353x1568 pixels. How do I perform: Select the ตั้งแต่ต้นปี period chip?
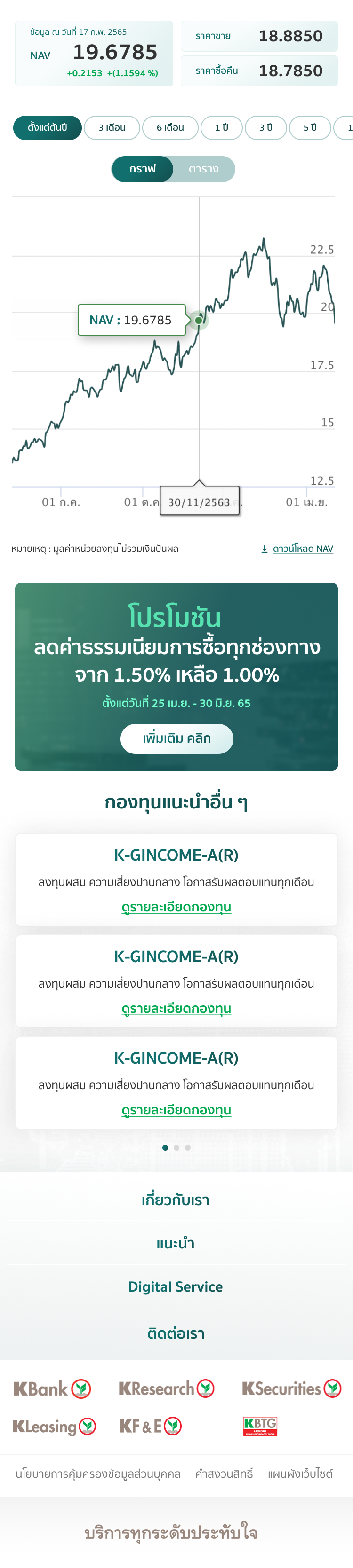pos(48,128)
